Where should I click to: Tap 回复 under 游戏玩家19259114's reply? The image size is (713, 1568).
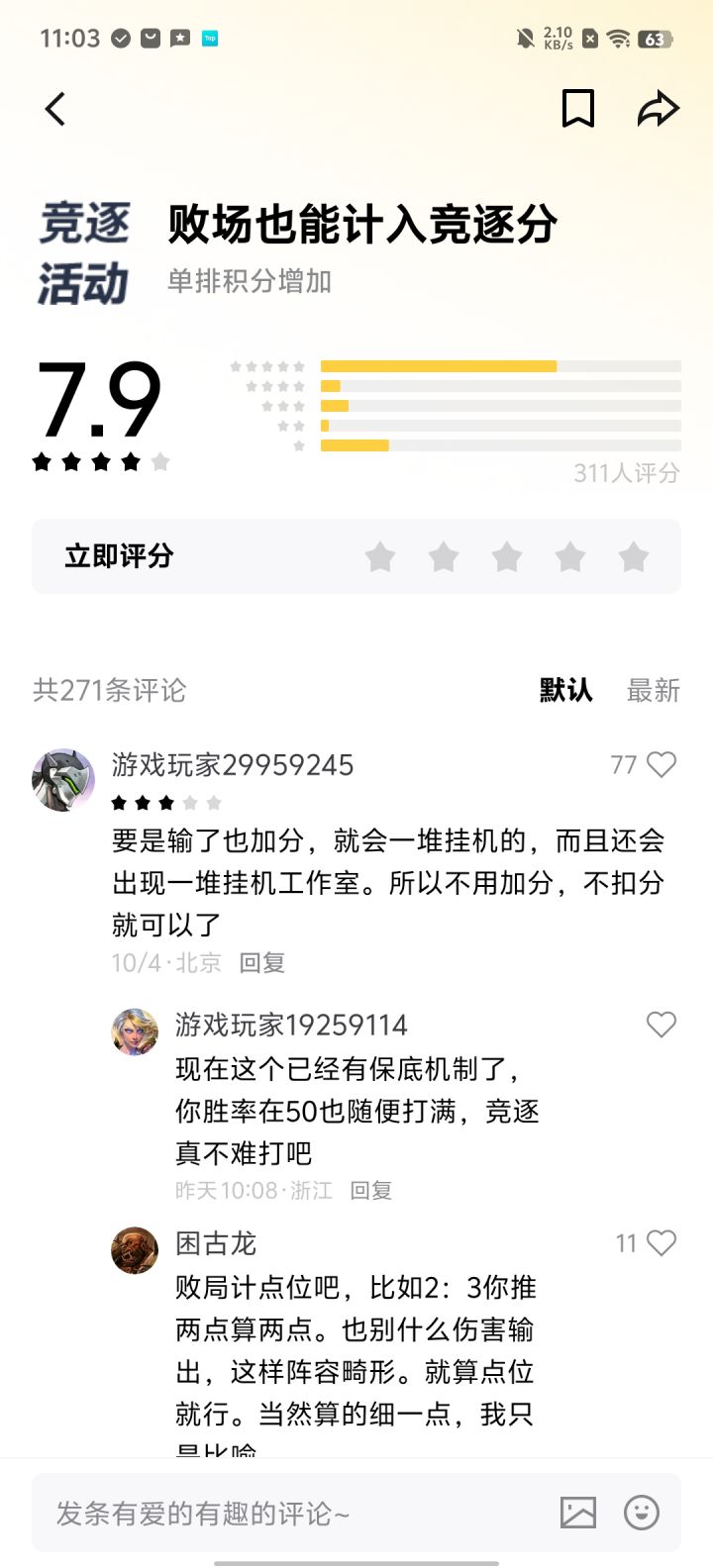(x=371, y=1191)
